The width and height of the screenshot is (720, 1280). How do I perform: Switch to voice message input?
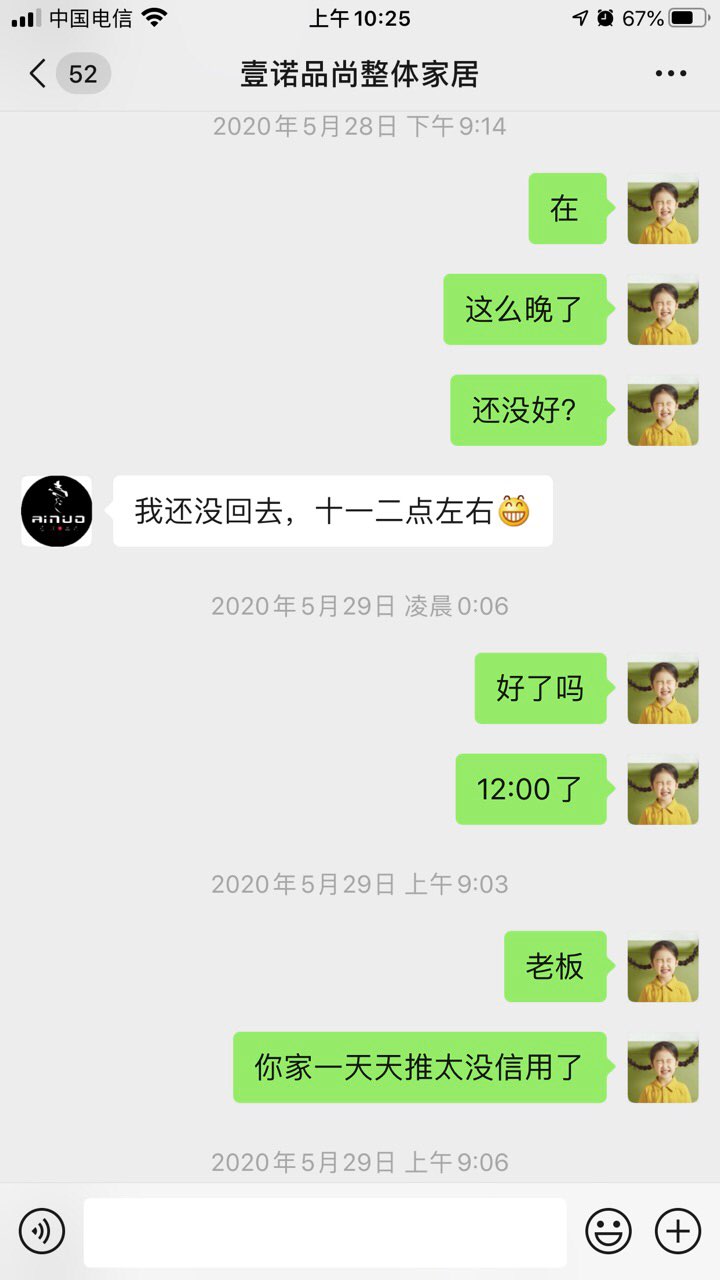tap(42, 1231)
